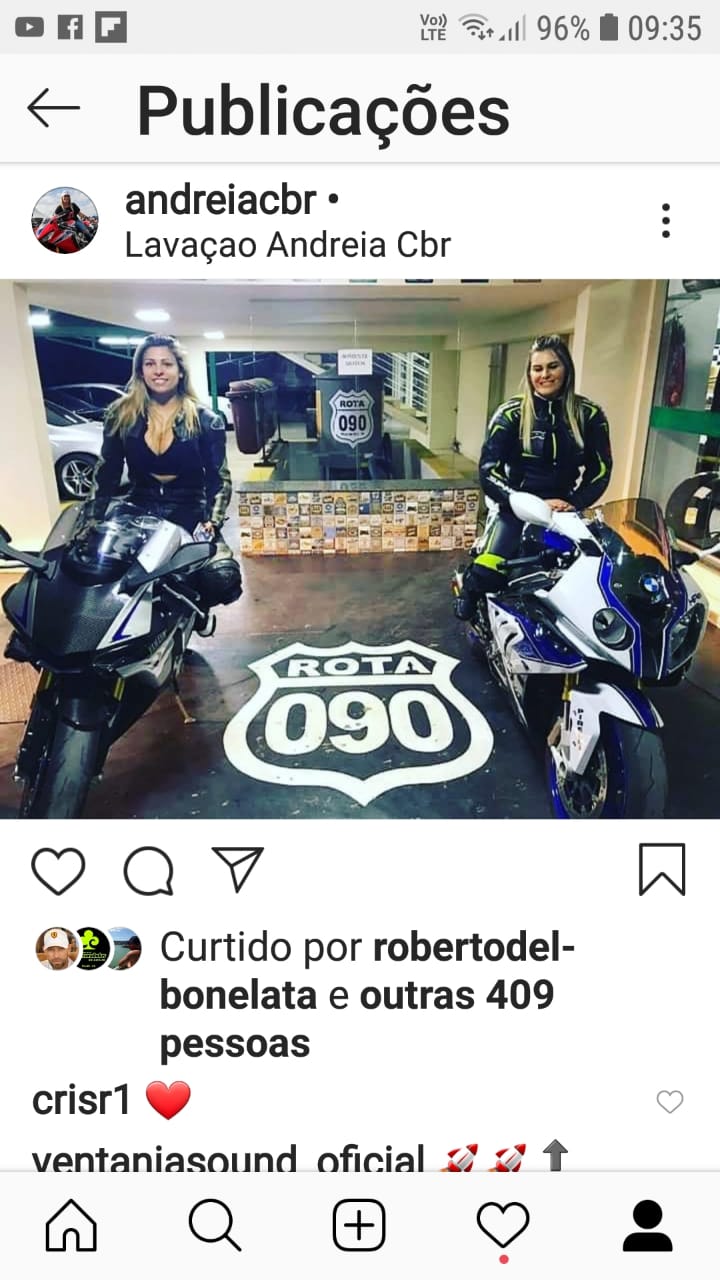This screenshot has height=1280, width=720.
Task: Like the post with the heart icon
Action: click(x=58, y=870)
